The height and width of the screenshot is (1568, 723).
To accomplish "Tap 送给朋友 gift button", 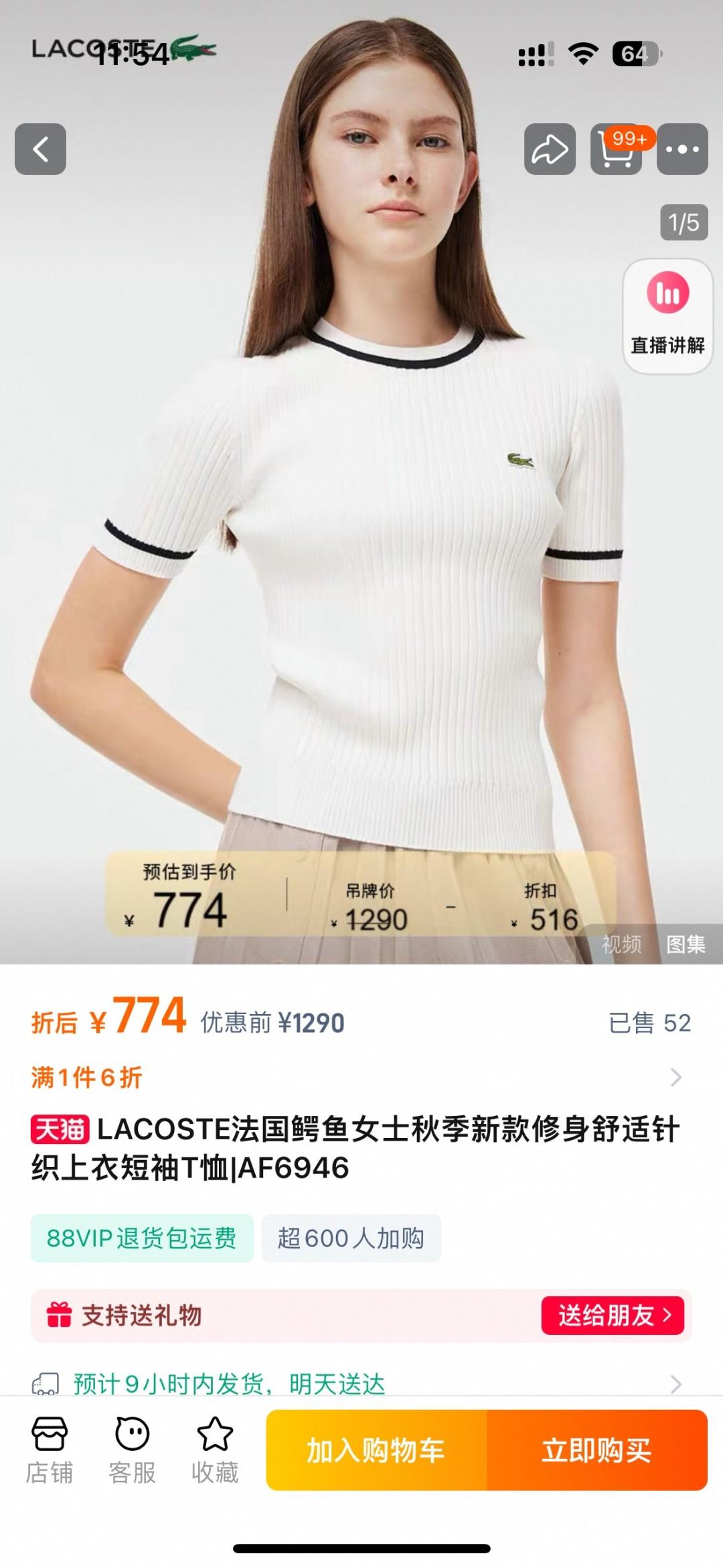I will tap(613, 1315).
